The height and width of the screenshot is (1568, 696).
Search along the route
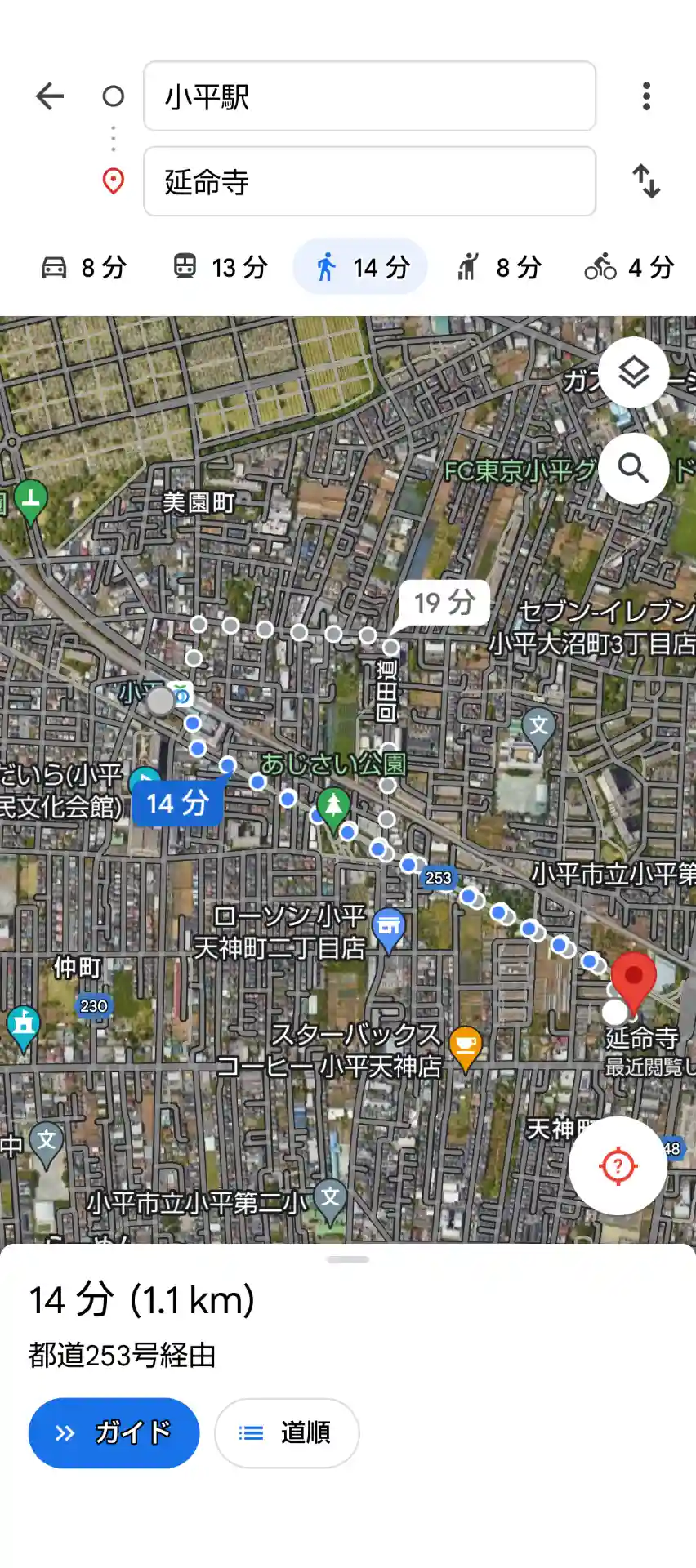(633, 469)
